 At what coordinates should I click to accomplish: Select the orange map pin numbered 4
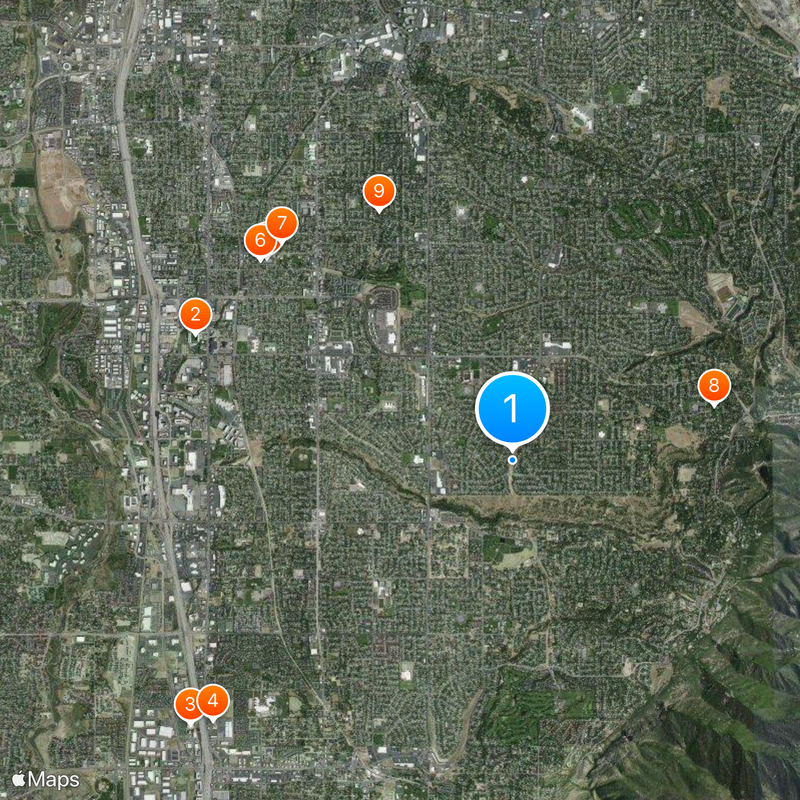click(x=214, y=700)
